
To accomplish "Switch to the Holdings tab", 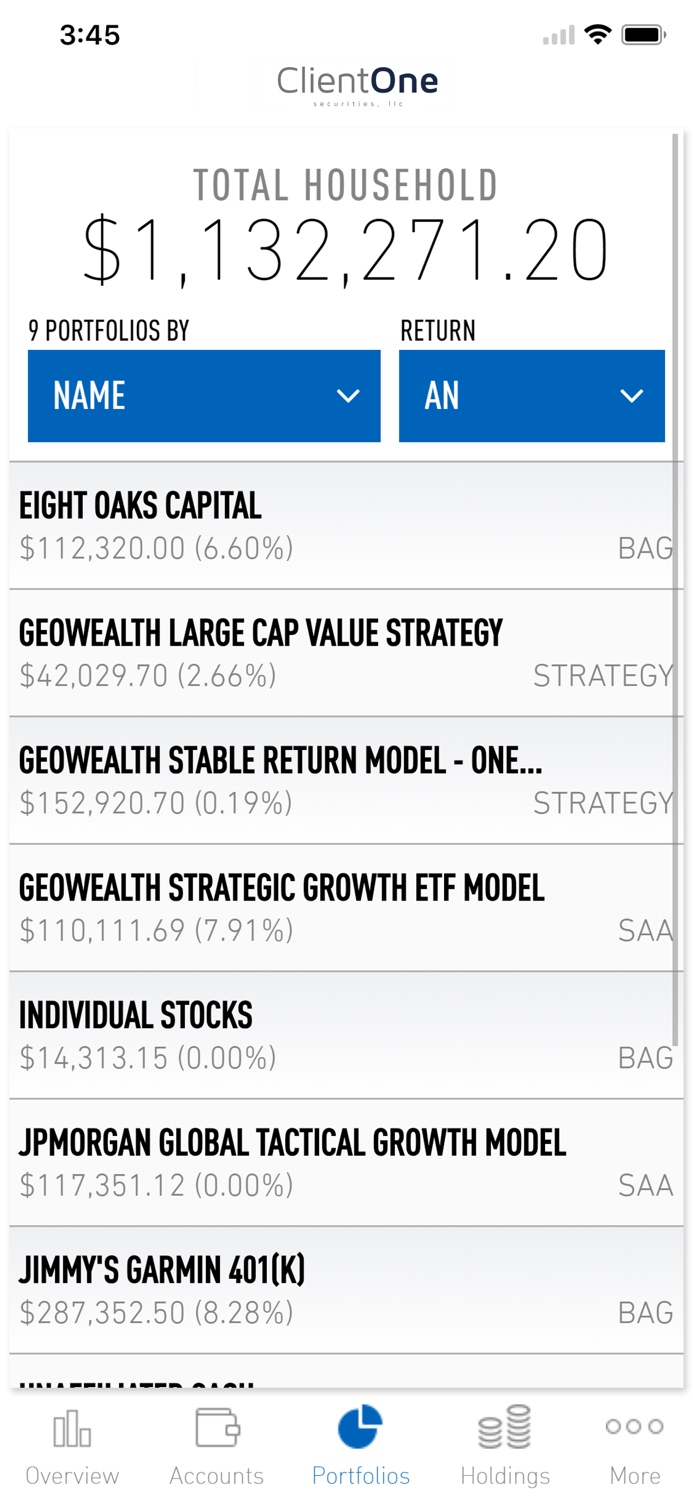I will coord(504,1447).
